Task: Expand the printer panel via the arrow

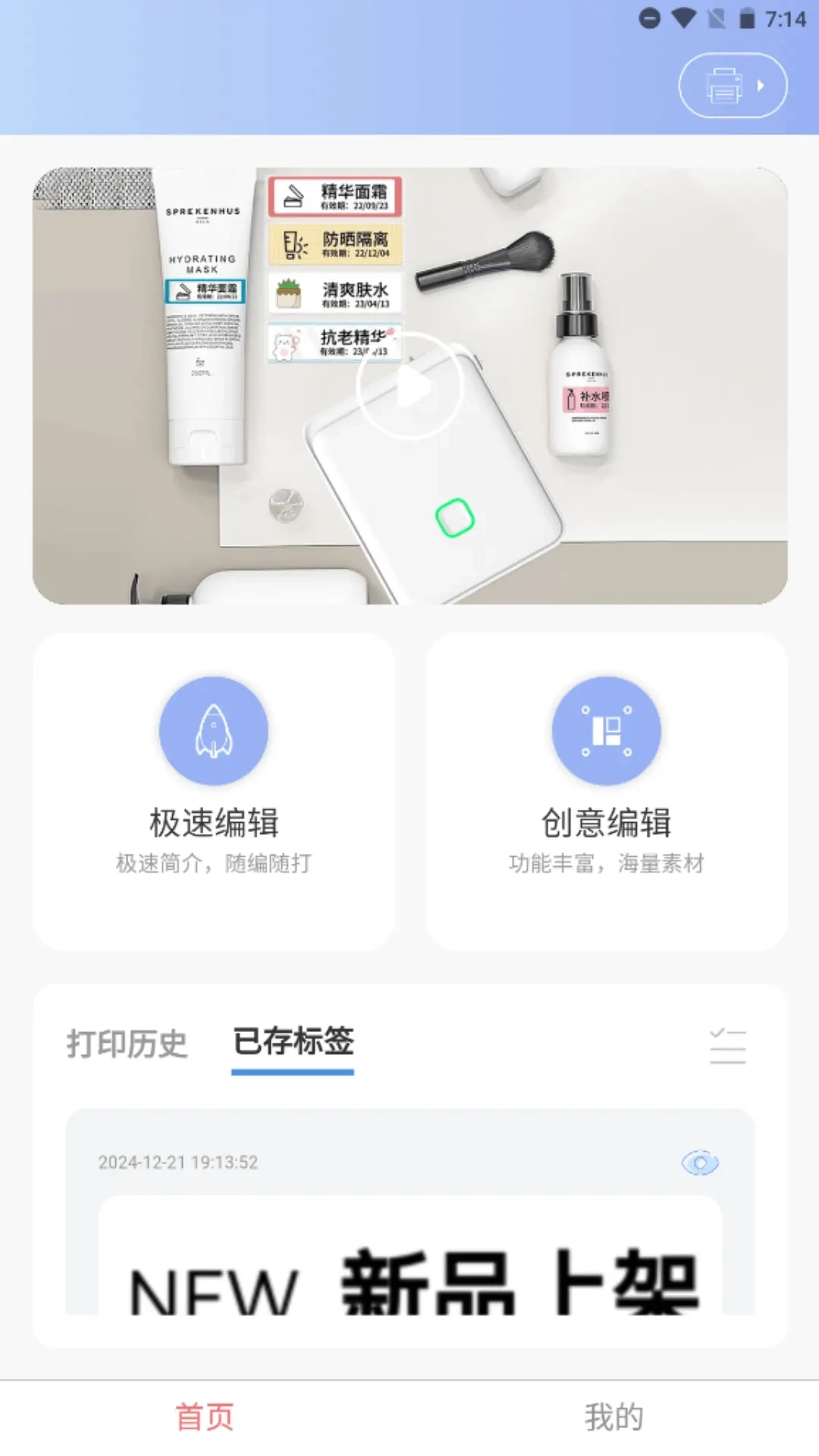Action: coord(761,86)
